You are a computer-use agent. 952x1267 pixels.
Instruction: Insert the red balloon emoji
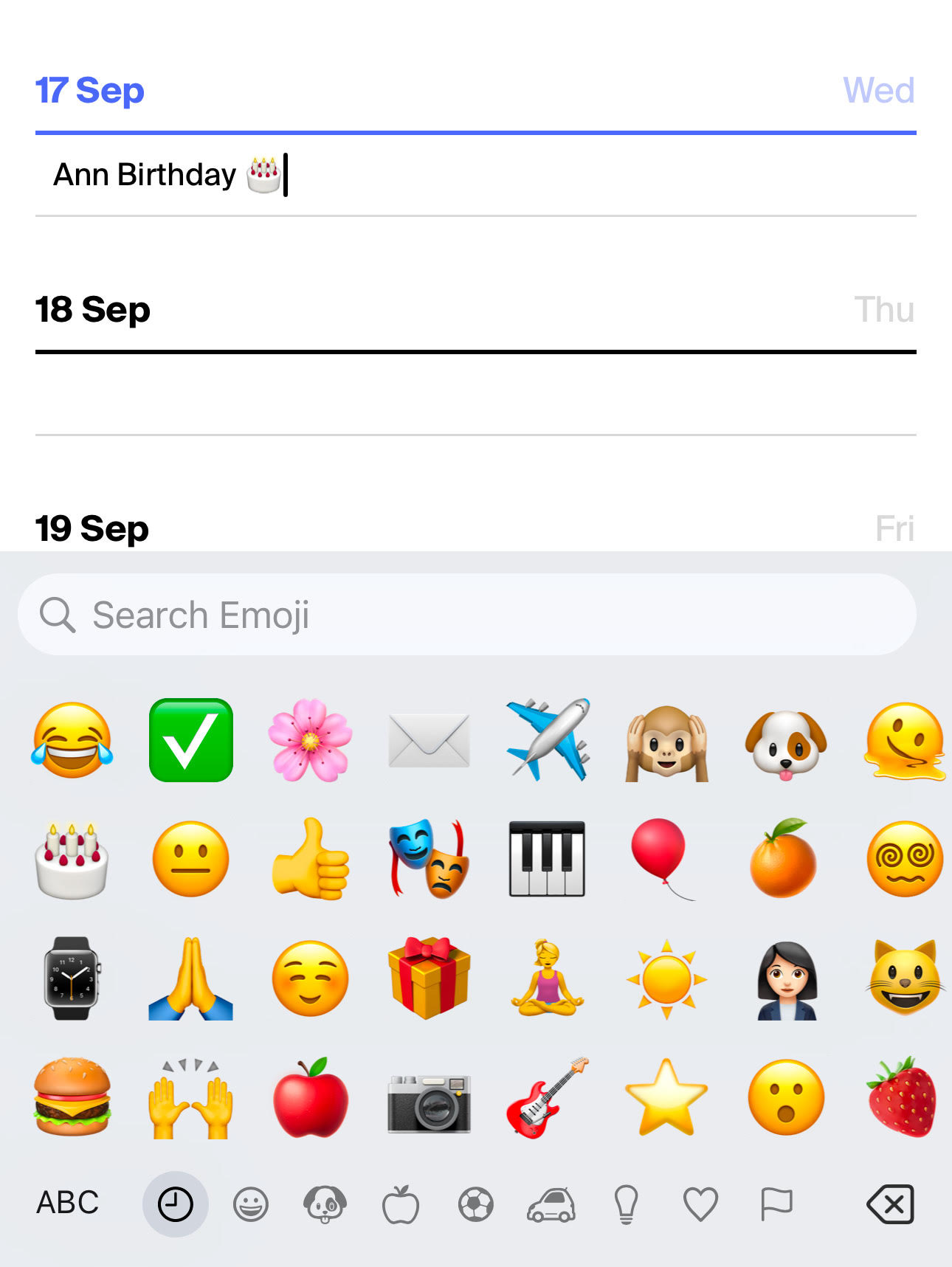coord(662,858)
